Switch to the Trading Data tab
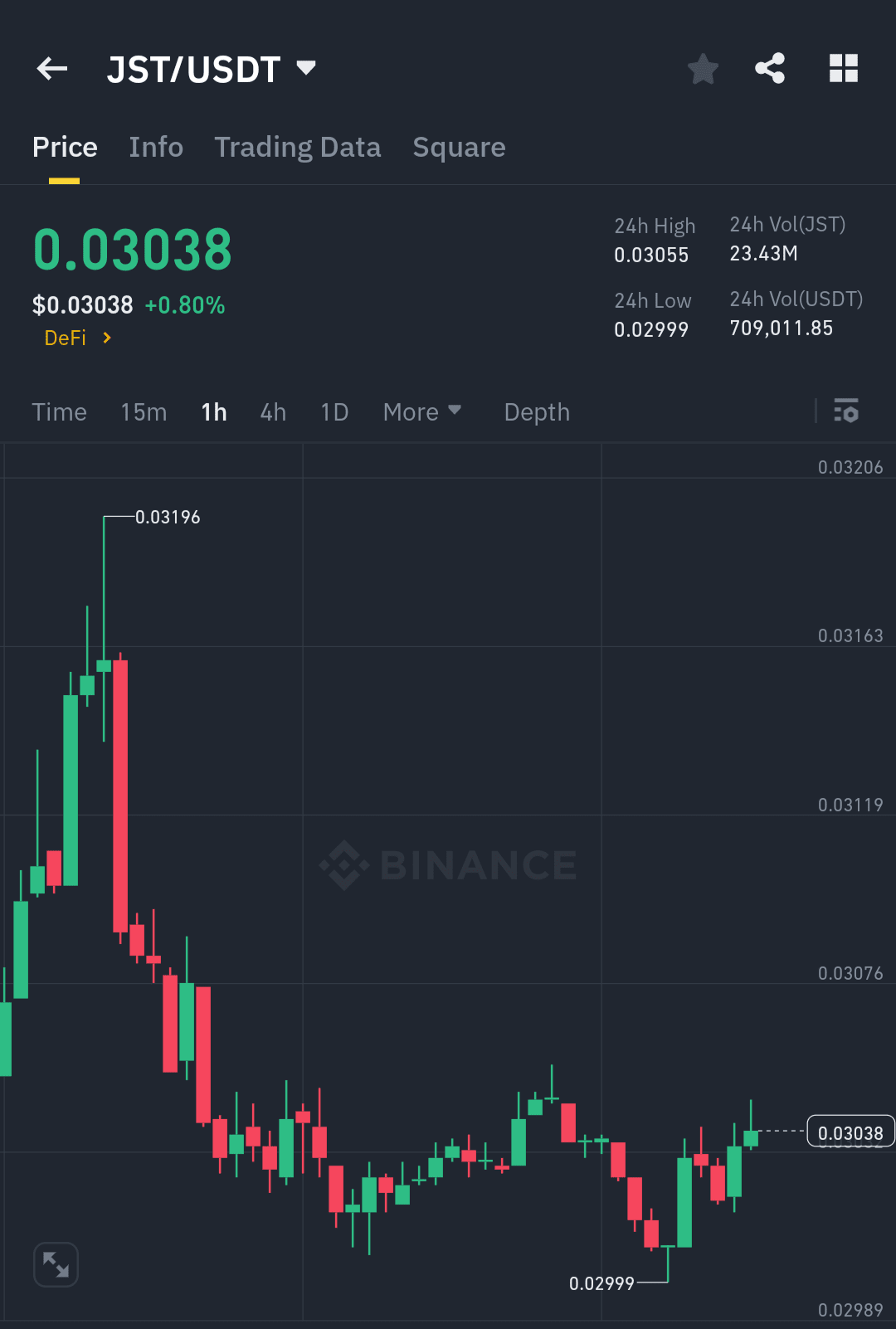Image resolution: width=896 pixels, height=1329 pixels. pos(298,147)
